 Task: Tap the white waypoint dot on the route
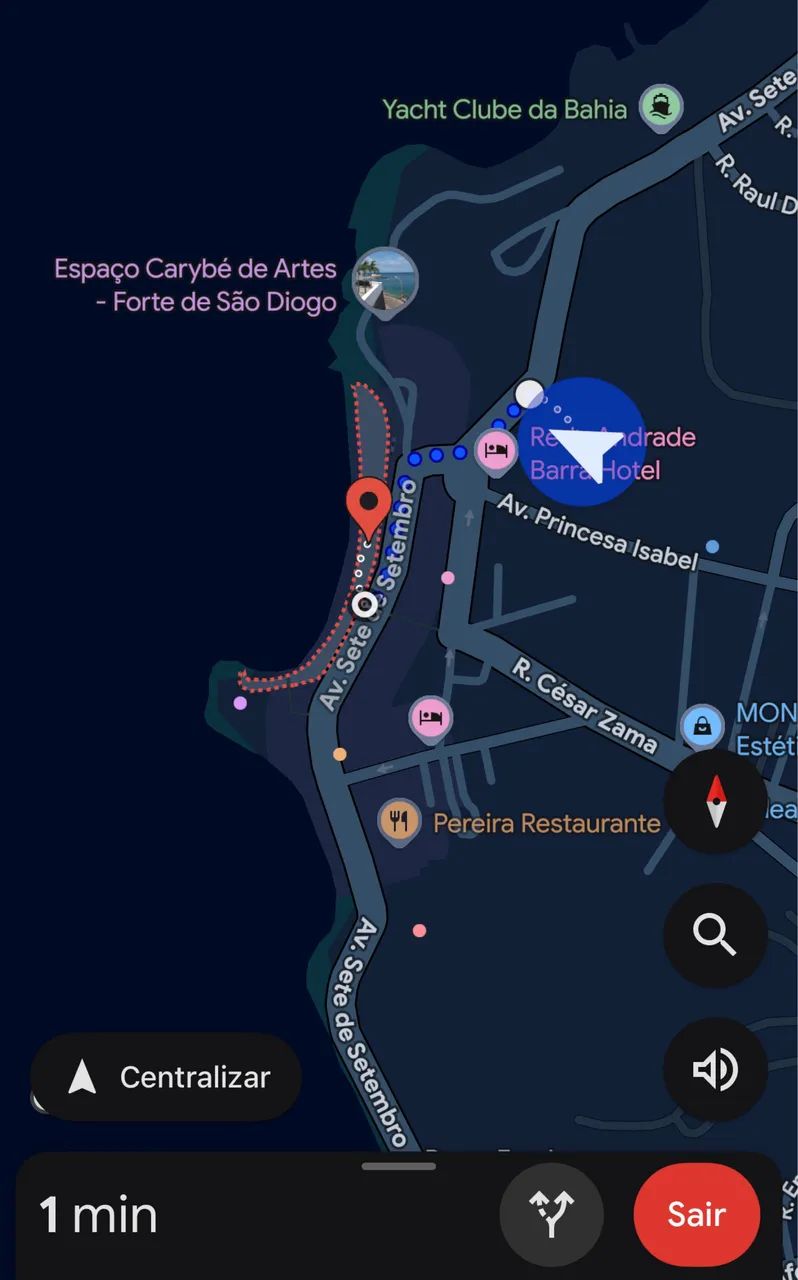tap(366, 604)
